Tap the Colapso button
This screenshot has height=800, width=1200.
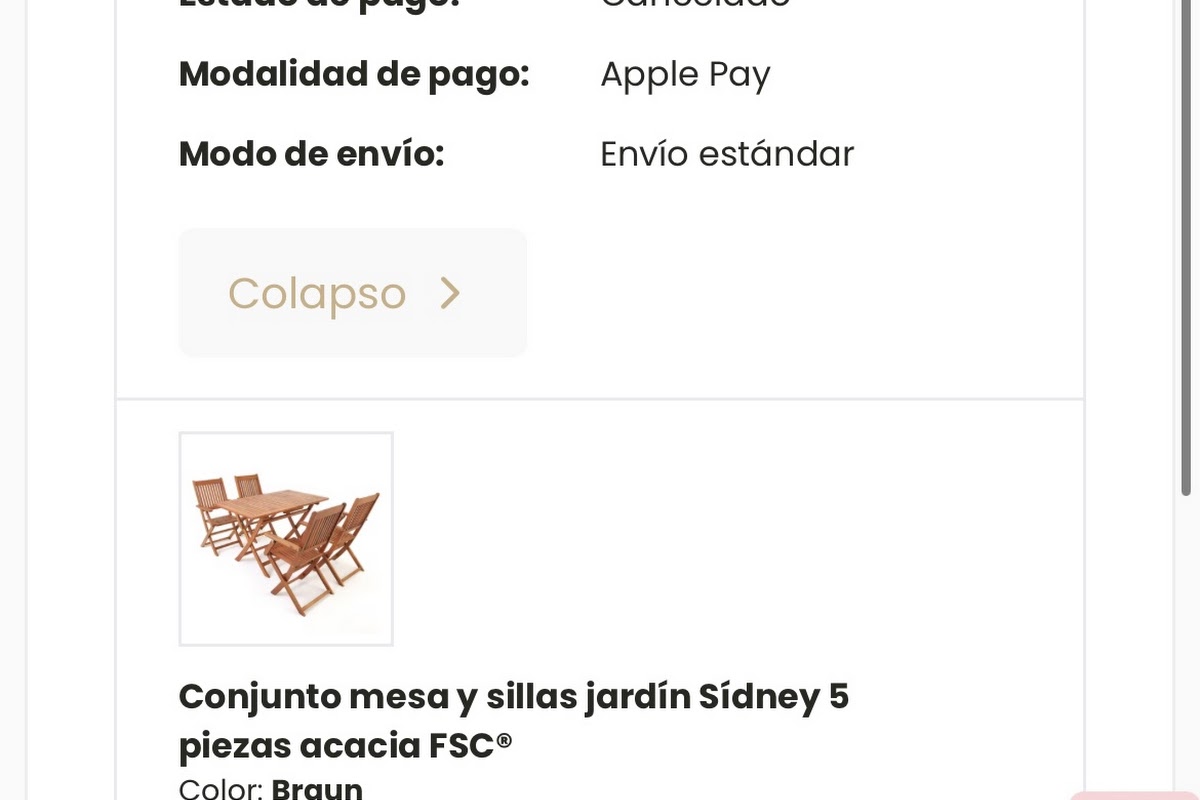click(x=352, y=293)
